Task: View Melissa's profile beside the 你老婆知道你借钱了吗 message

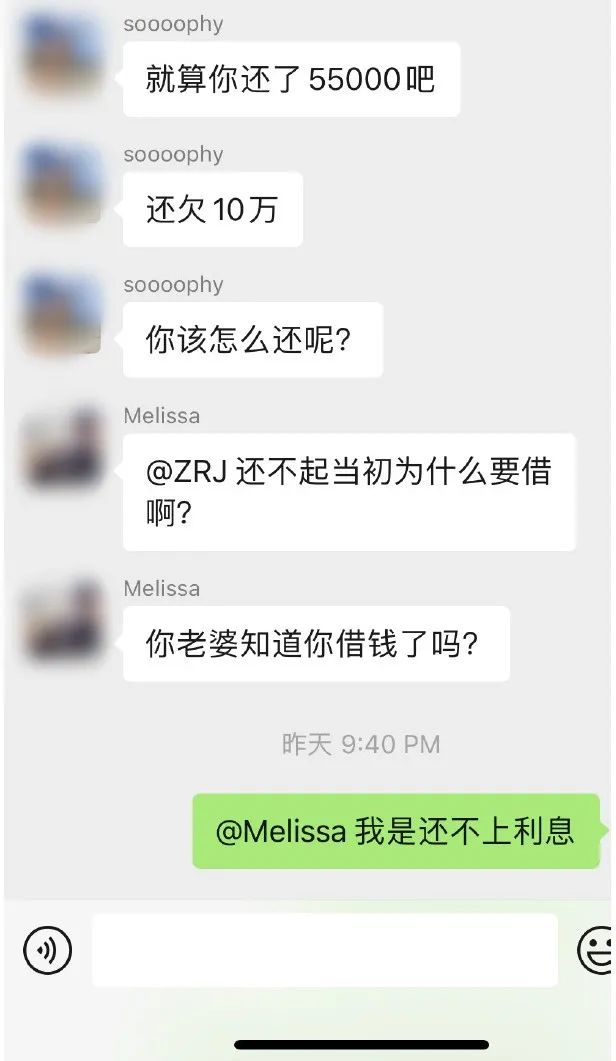Action: (x=62, y=621)
